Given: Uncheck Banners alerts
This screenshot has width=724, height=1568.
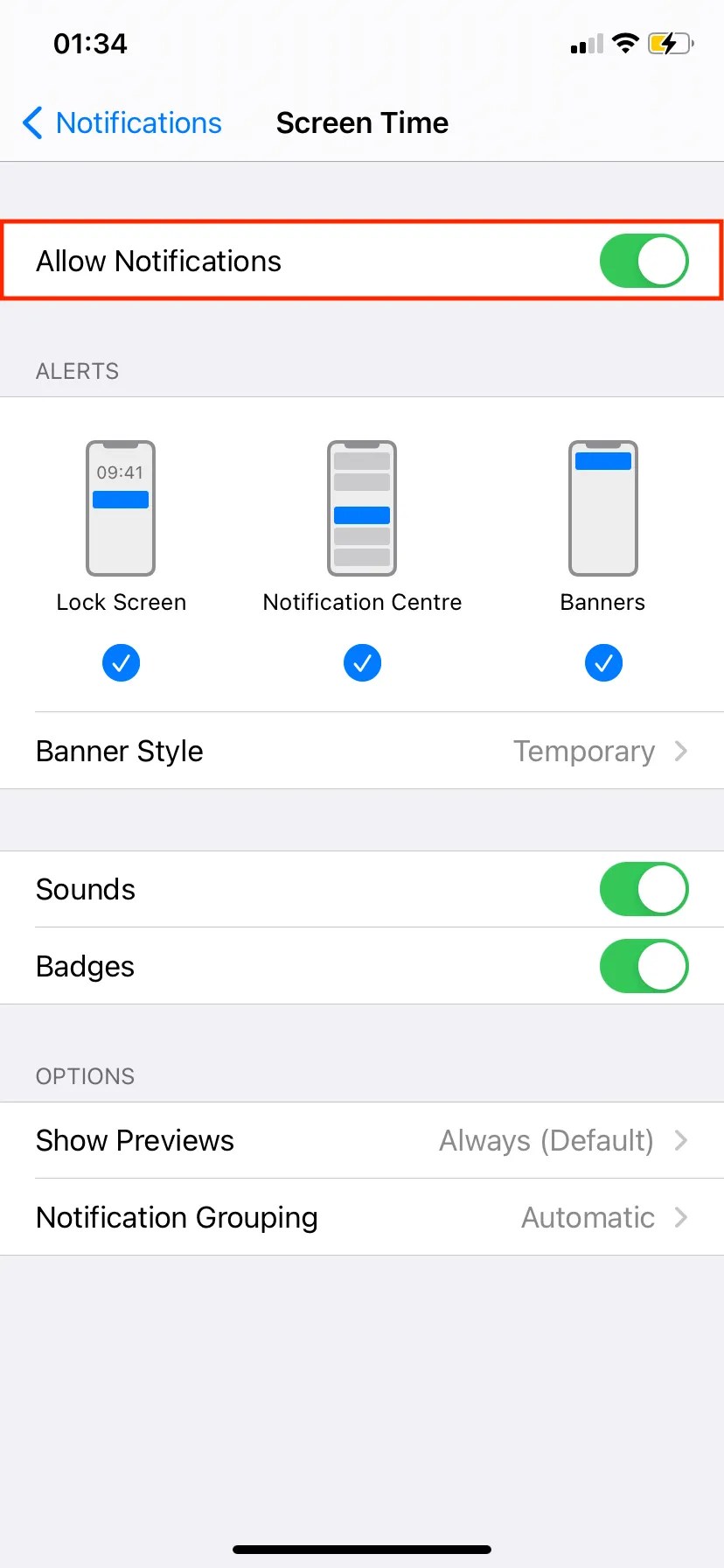Looking at the screenshot, I should pyautogui.click(x=603, y=662).
